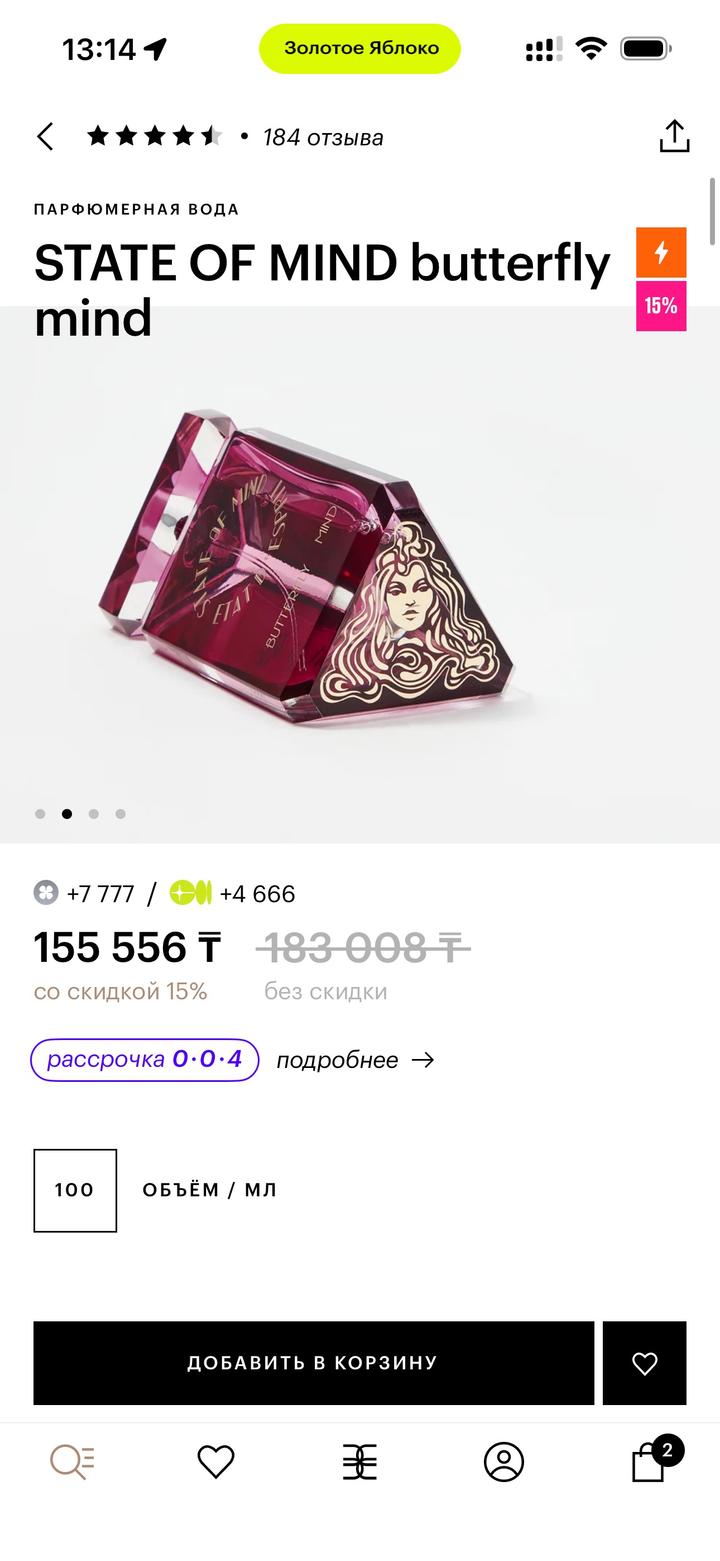
Task: Open the search tab in the bottom bar
Action: tap(72, 1462)
